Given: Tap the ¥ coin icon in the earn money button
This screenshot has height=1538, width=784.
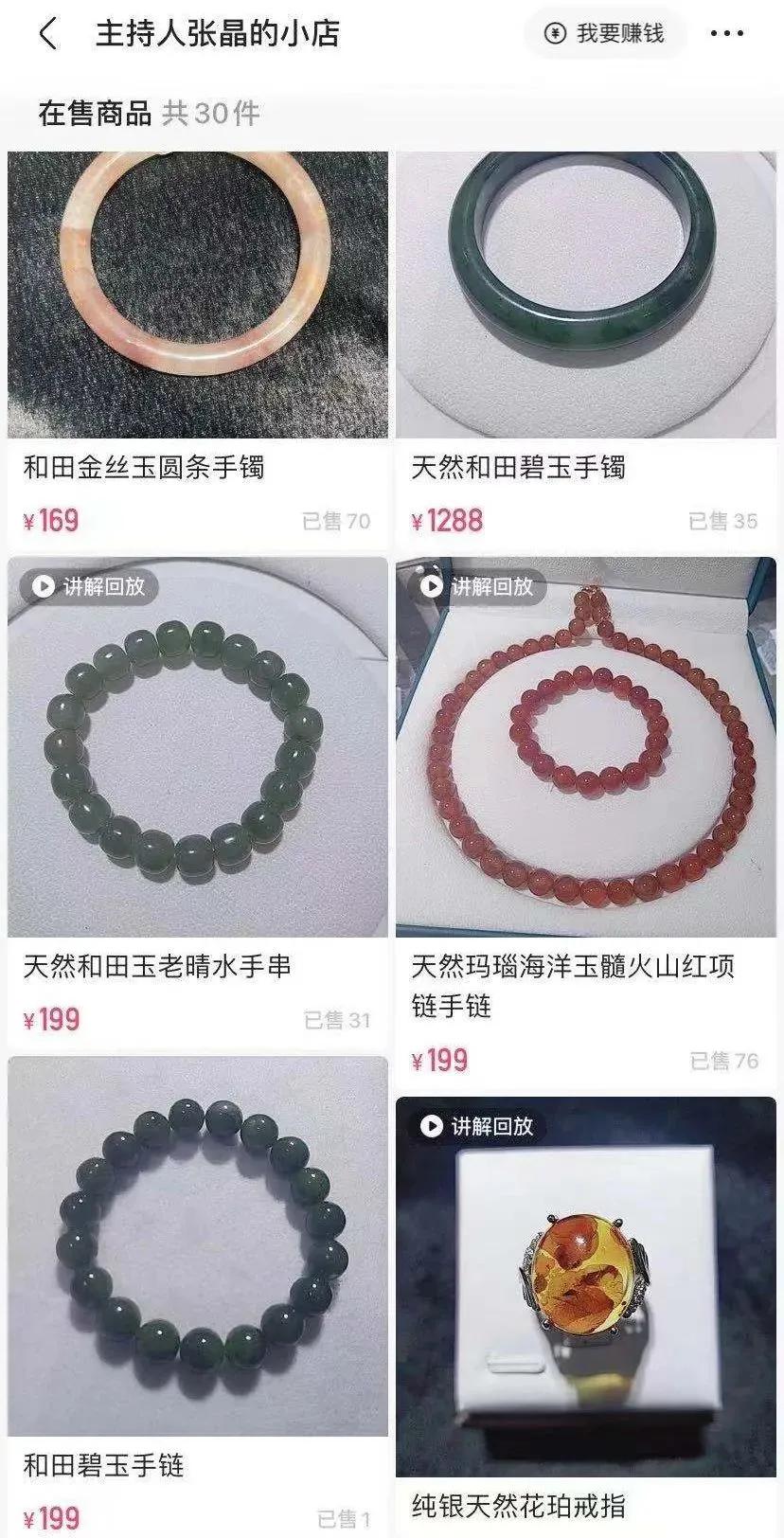Looking at the screenshot, I should [x=554, y=32].
